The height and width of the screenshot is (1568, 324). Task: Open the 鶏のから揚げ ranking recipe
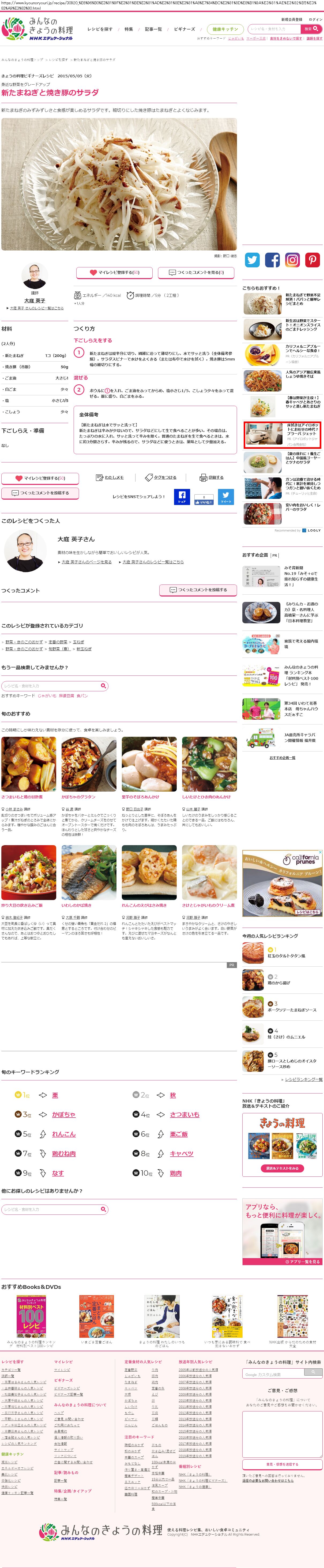tap(279, 982)
